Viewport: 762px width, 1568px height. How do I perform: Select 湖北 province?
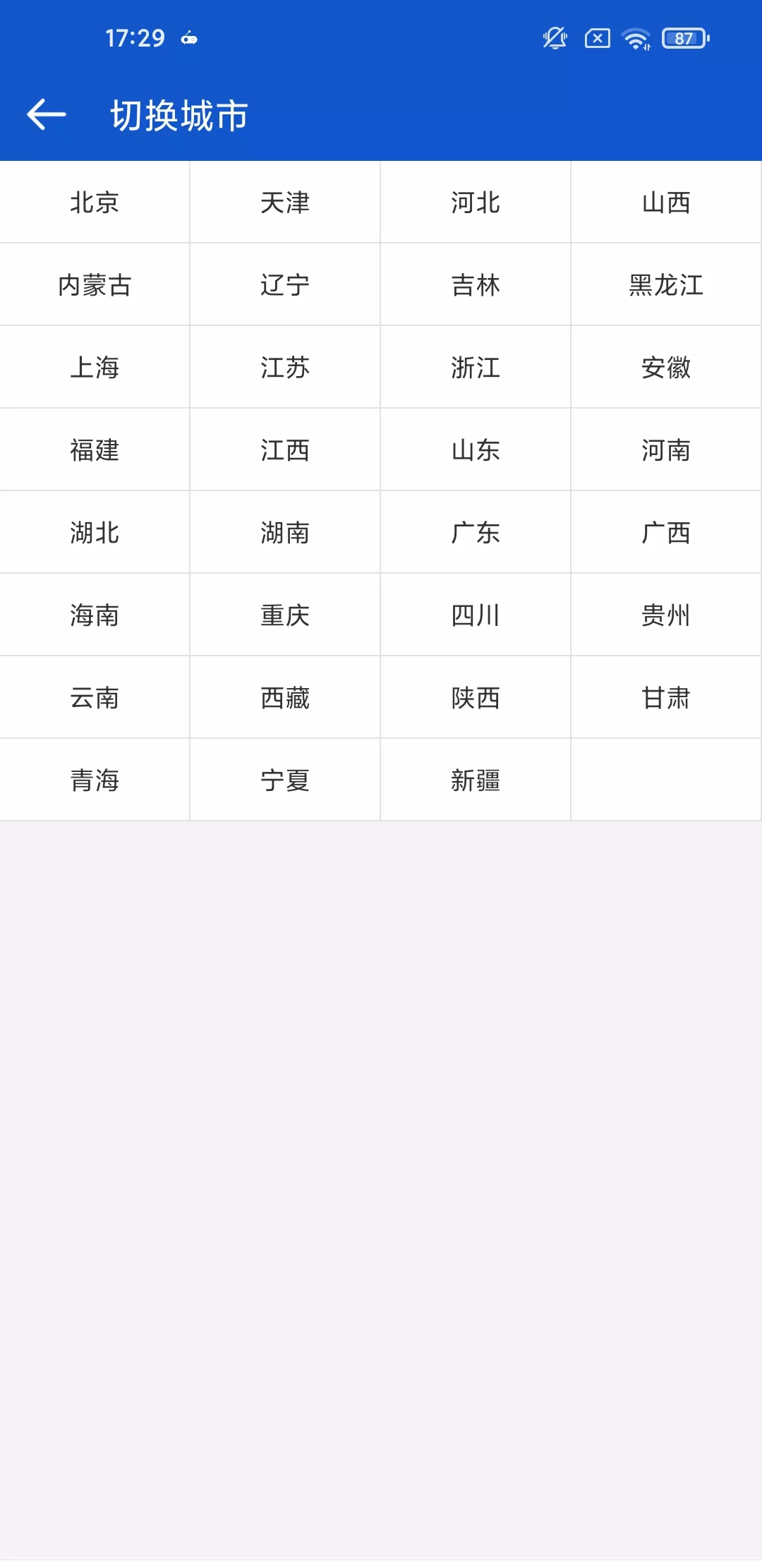pos(95,533)
